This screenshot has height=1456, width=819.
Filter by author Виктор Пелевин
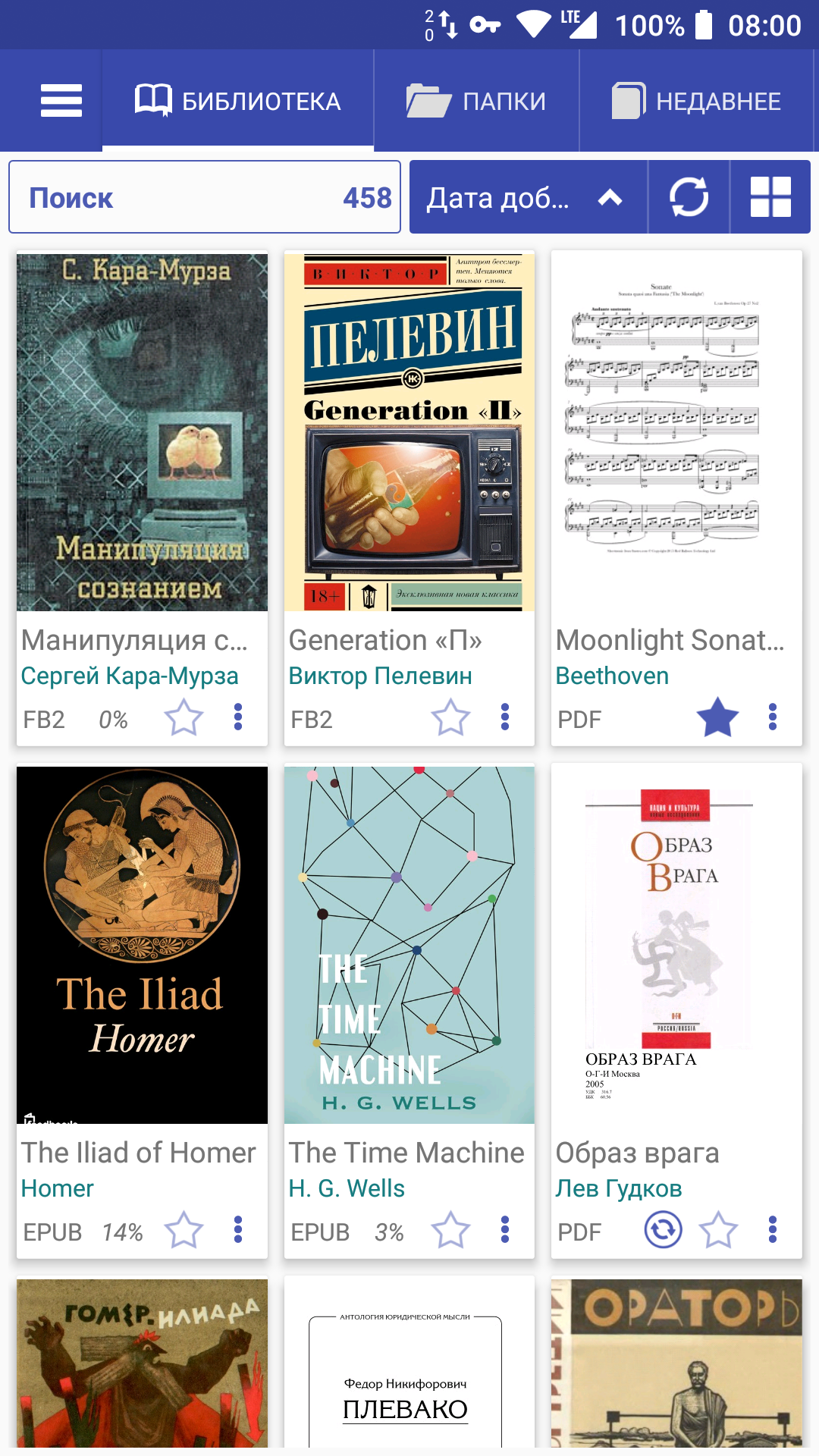pyautogui.click(x=380, y=676)
